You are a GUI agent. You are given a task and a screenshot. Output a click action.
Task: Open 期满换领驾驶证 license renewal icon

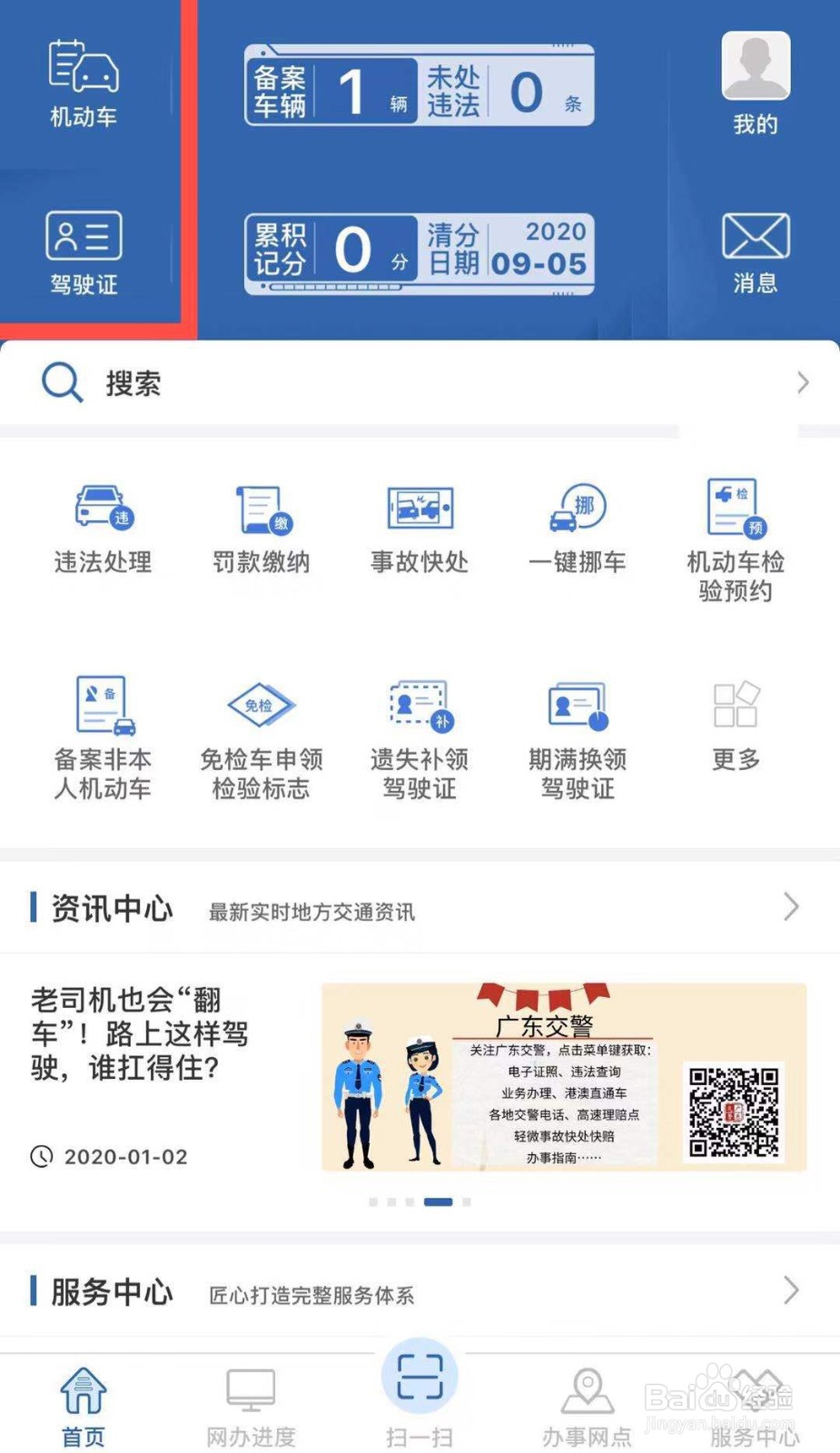(x=578, y=726)
